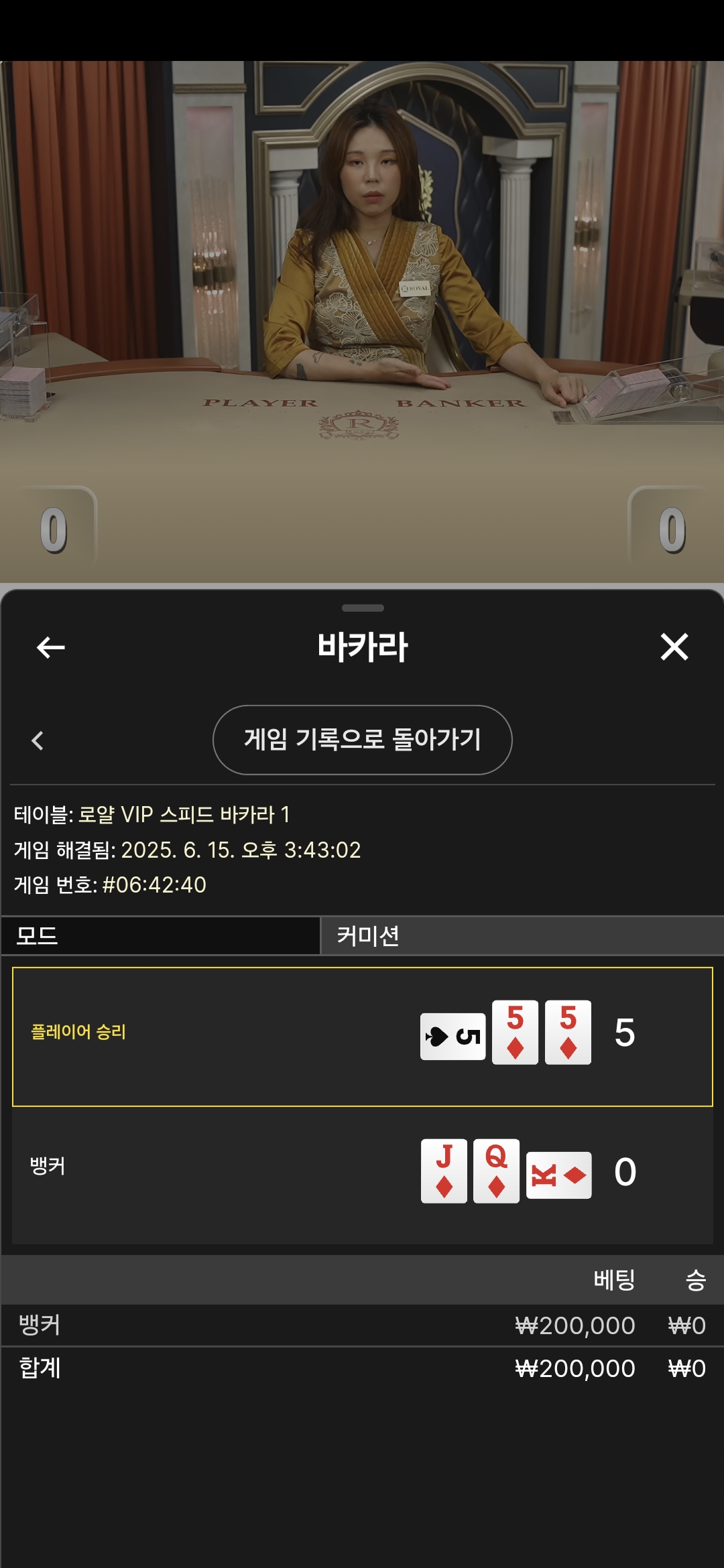Tap the panel drag handle

pos(362,608)
